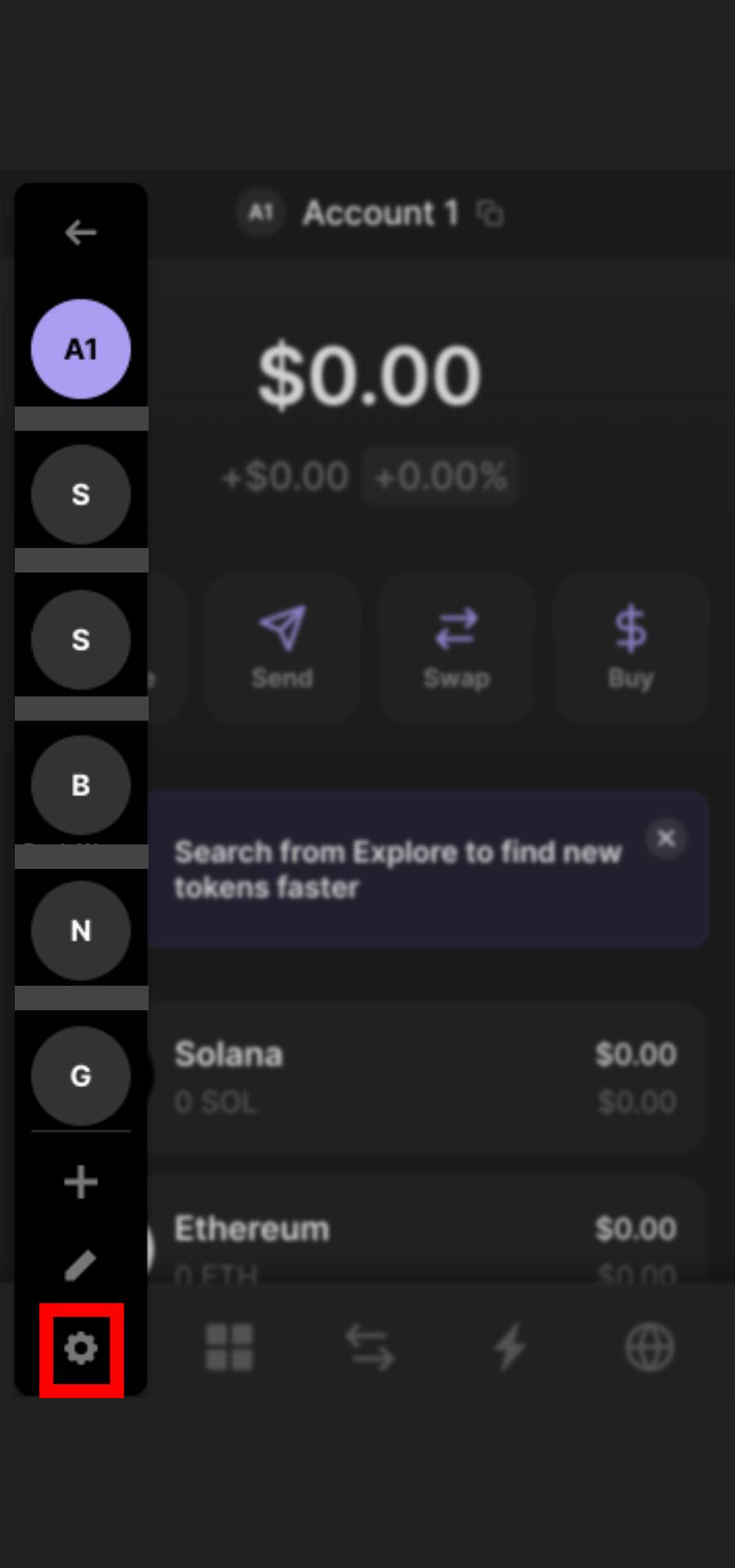
Task: Switch to the collectibles grid tab
Action: (x=229, y=1347)
